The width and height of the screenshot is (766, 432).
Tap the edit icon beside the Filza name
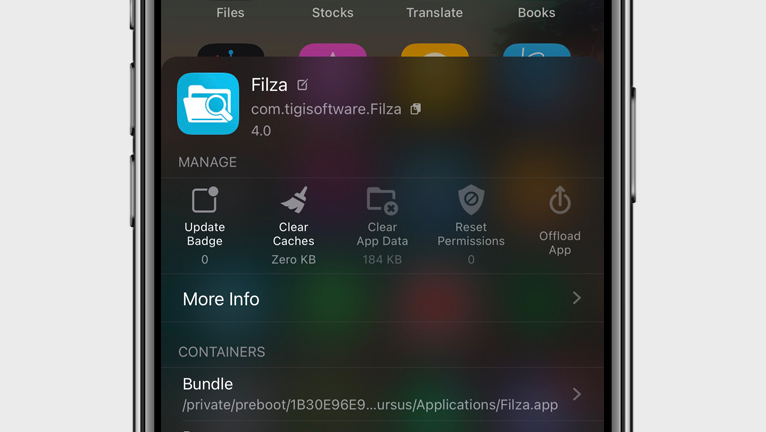302,85
